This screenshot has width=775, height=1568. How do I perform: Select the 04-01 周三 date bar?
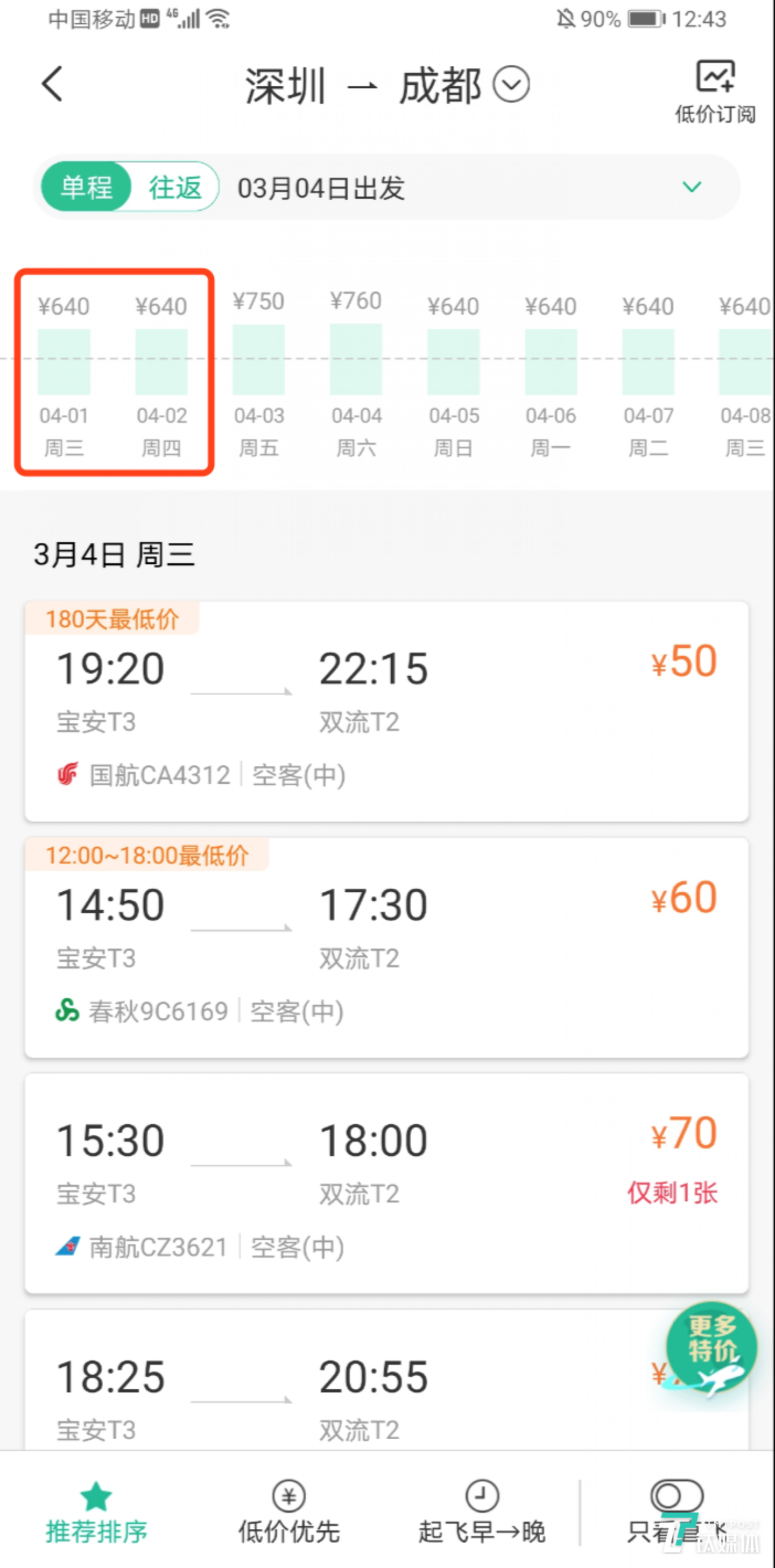coord(64,372)
